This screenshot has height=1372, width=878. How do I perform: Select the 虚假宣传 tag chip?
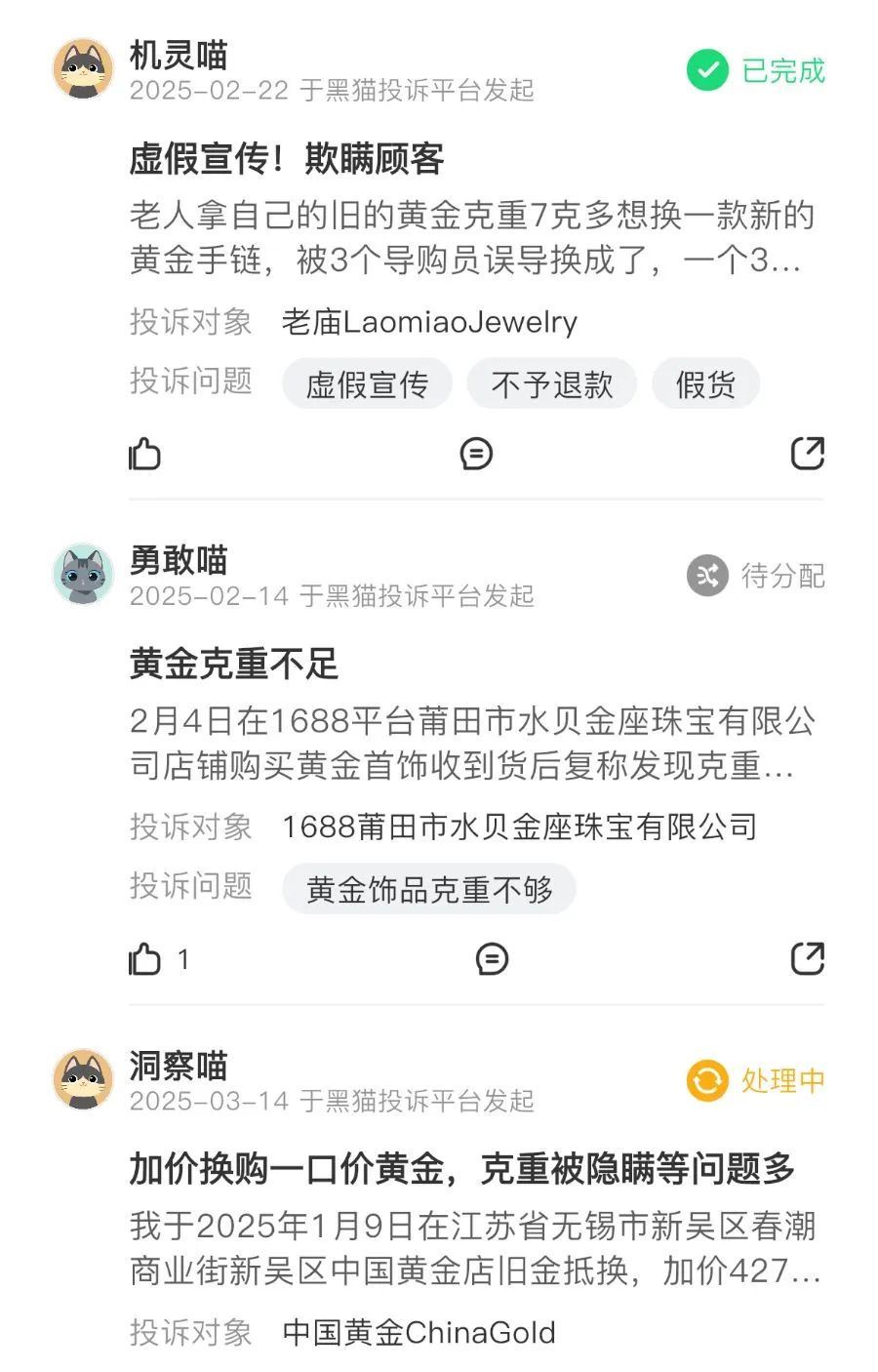pyautogui.click(x=367, y=384)
